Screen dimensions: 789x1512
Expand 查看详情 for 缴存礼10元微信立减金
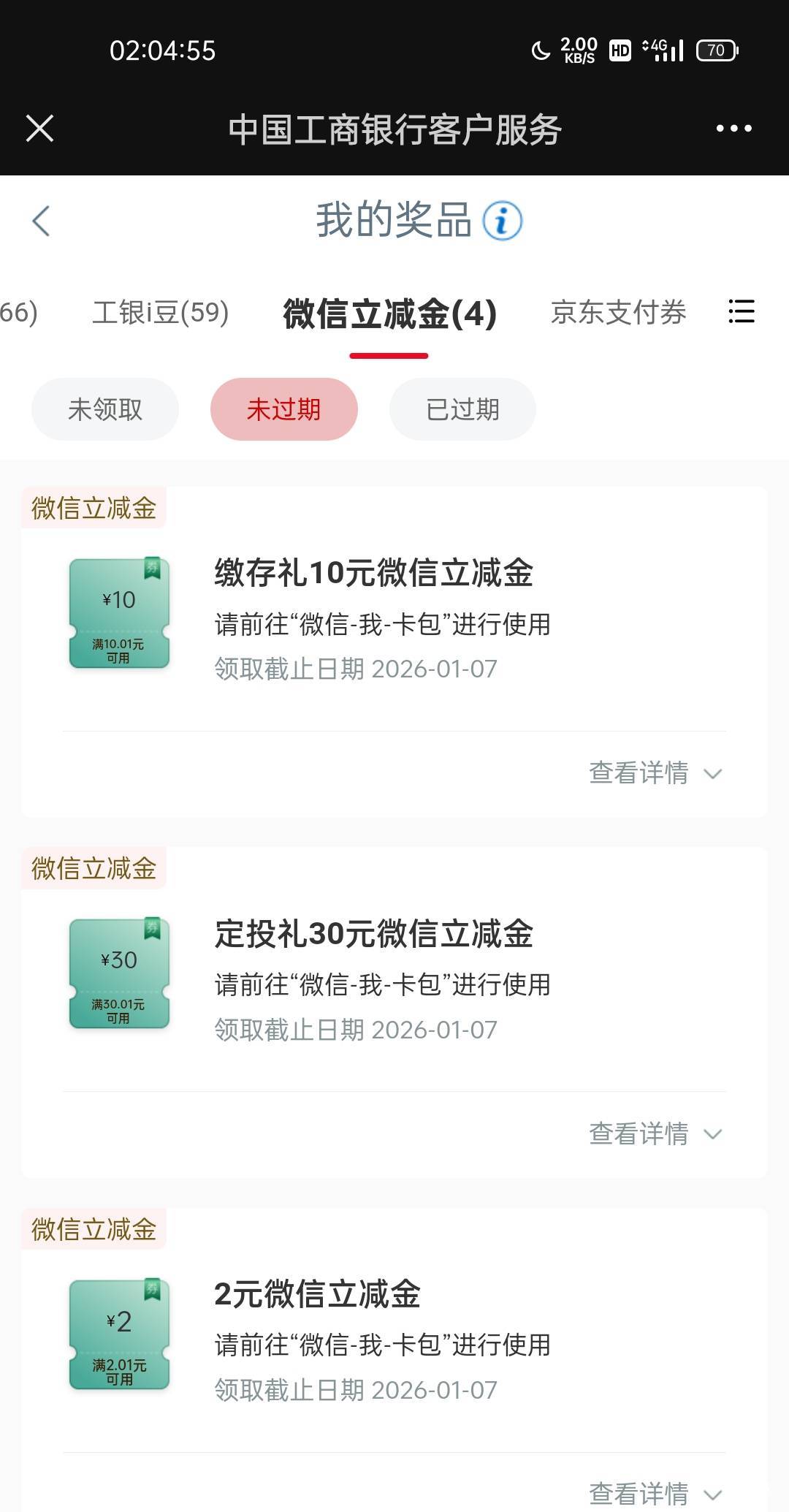pos(655,773)
